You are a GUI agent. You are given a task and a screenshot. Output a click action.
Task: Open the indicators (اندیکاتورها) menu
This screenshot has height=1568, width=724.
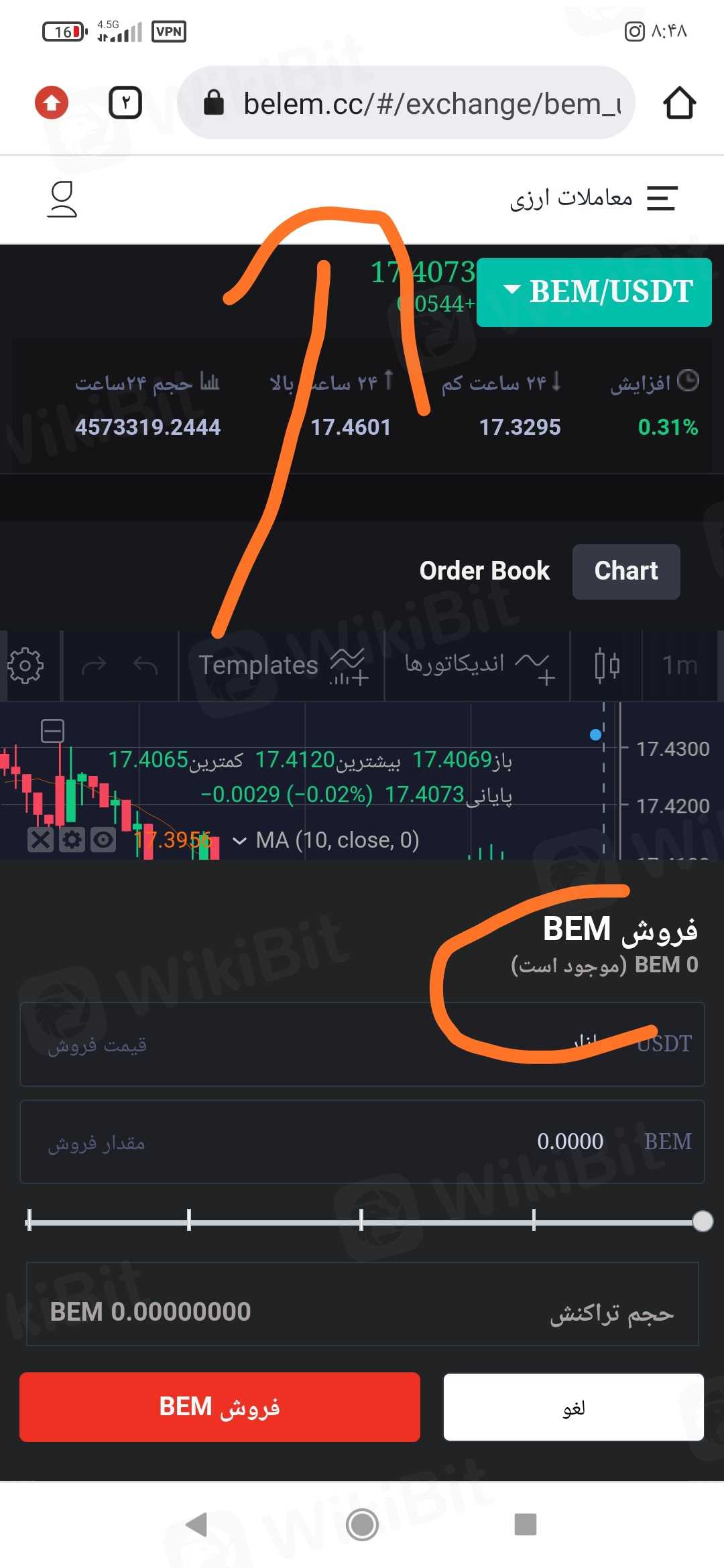point(477,665)
